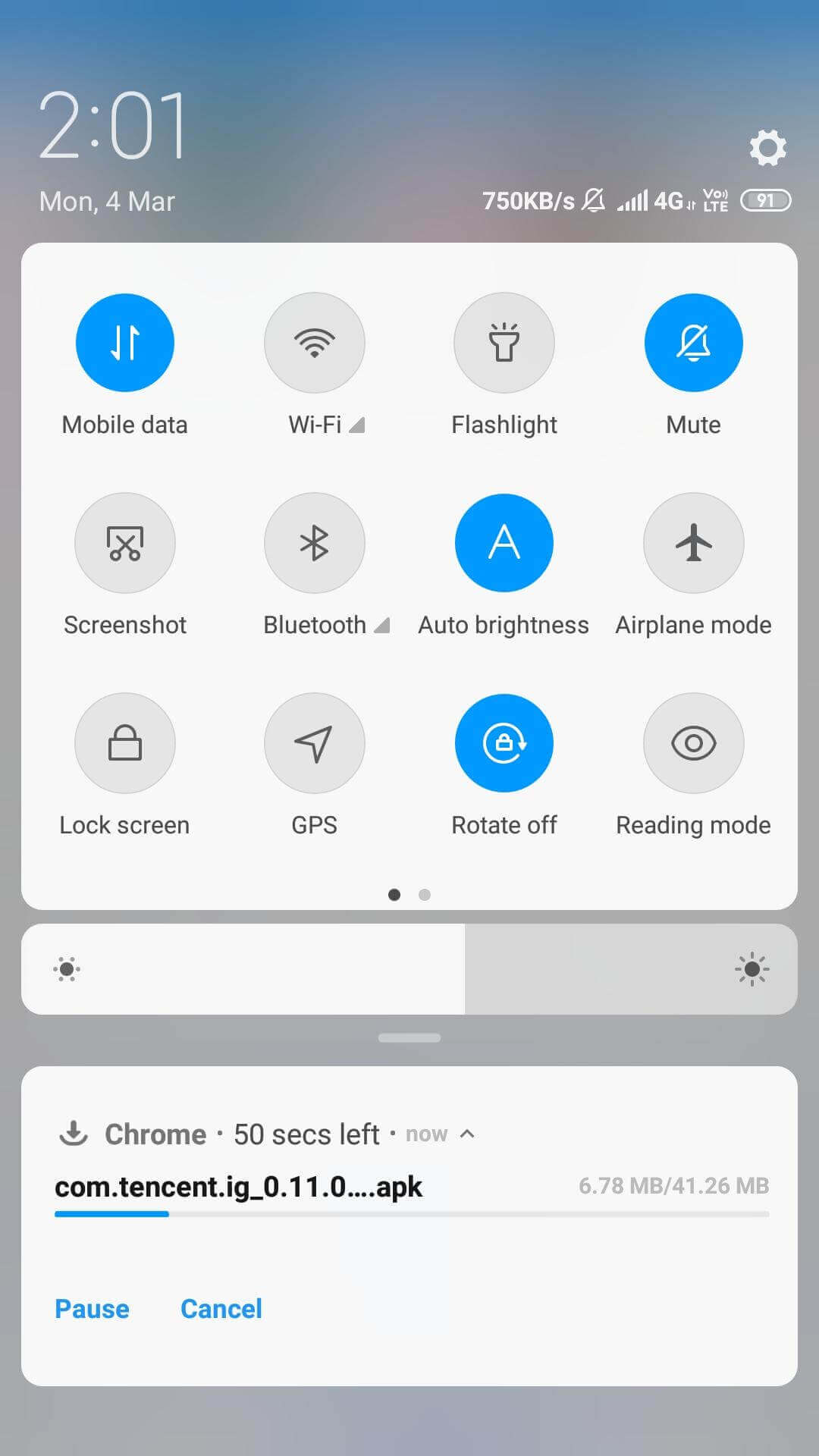Enable Wi-Fi
The image size is (819, 1456).
[x=315, y=343]
